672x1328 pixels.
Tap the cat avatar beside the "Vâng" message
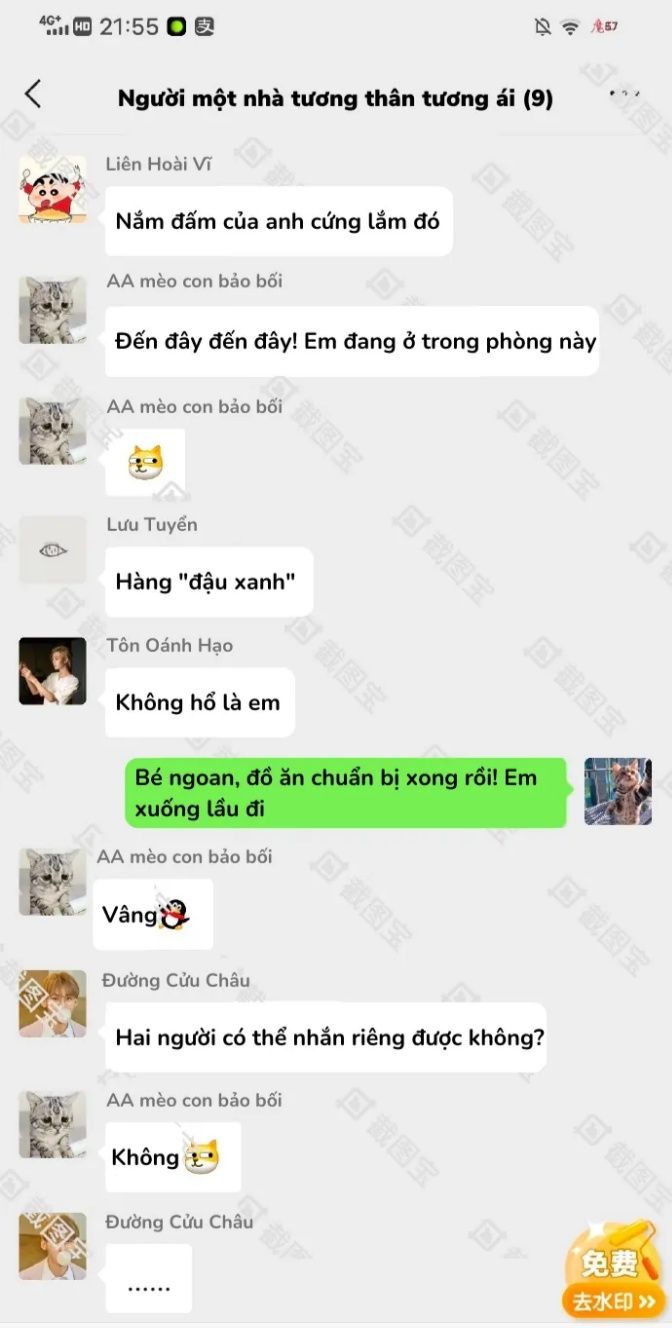pyautogui.click(x=52, y=882)
